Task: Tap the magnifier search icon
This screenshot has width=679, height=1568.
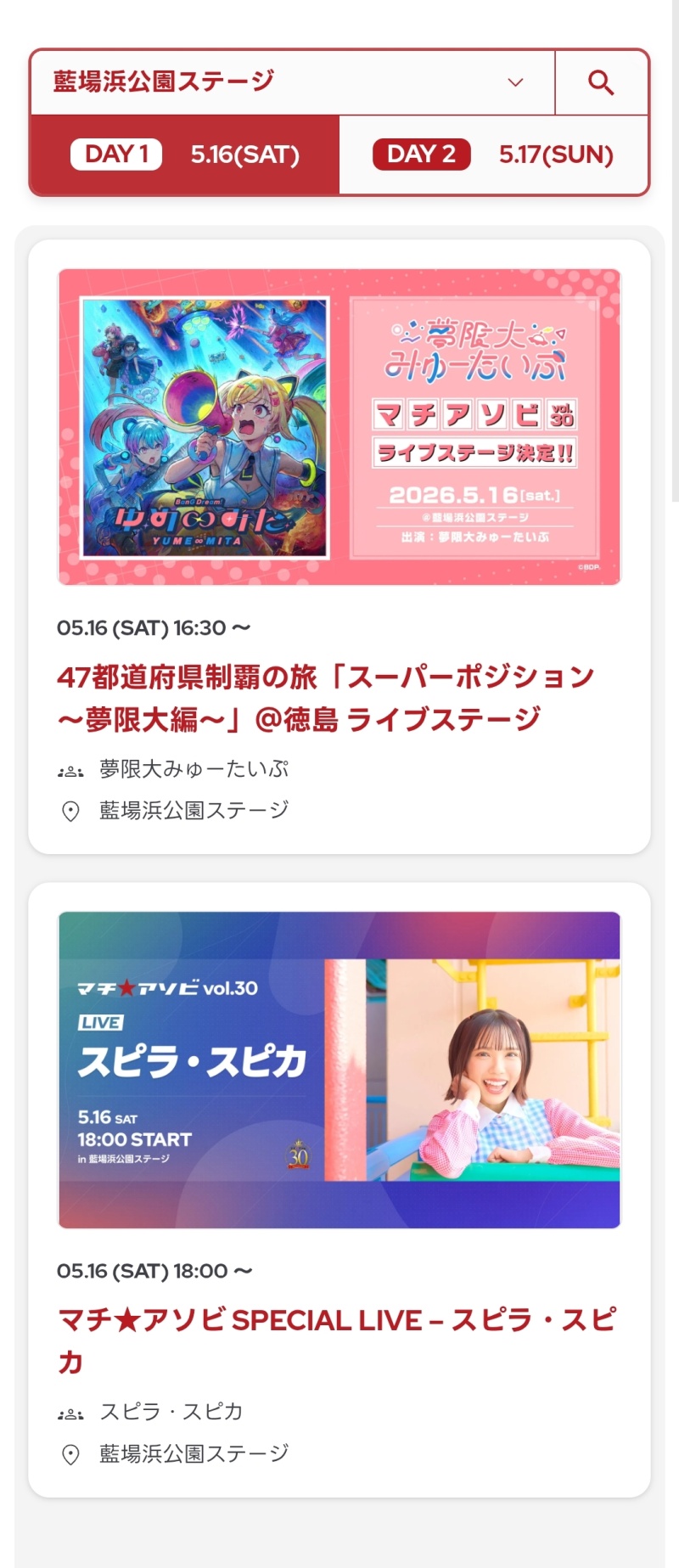Action: click(601, 82)
